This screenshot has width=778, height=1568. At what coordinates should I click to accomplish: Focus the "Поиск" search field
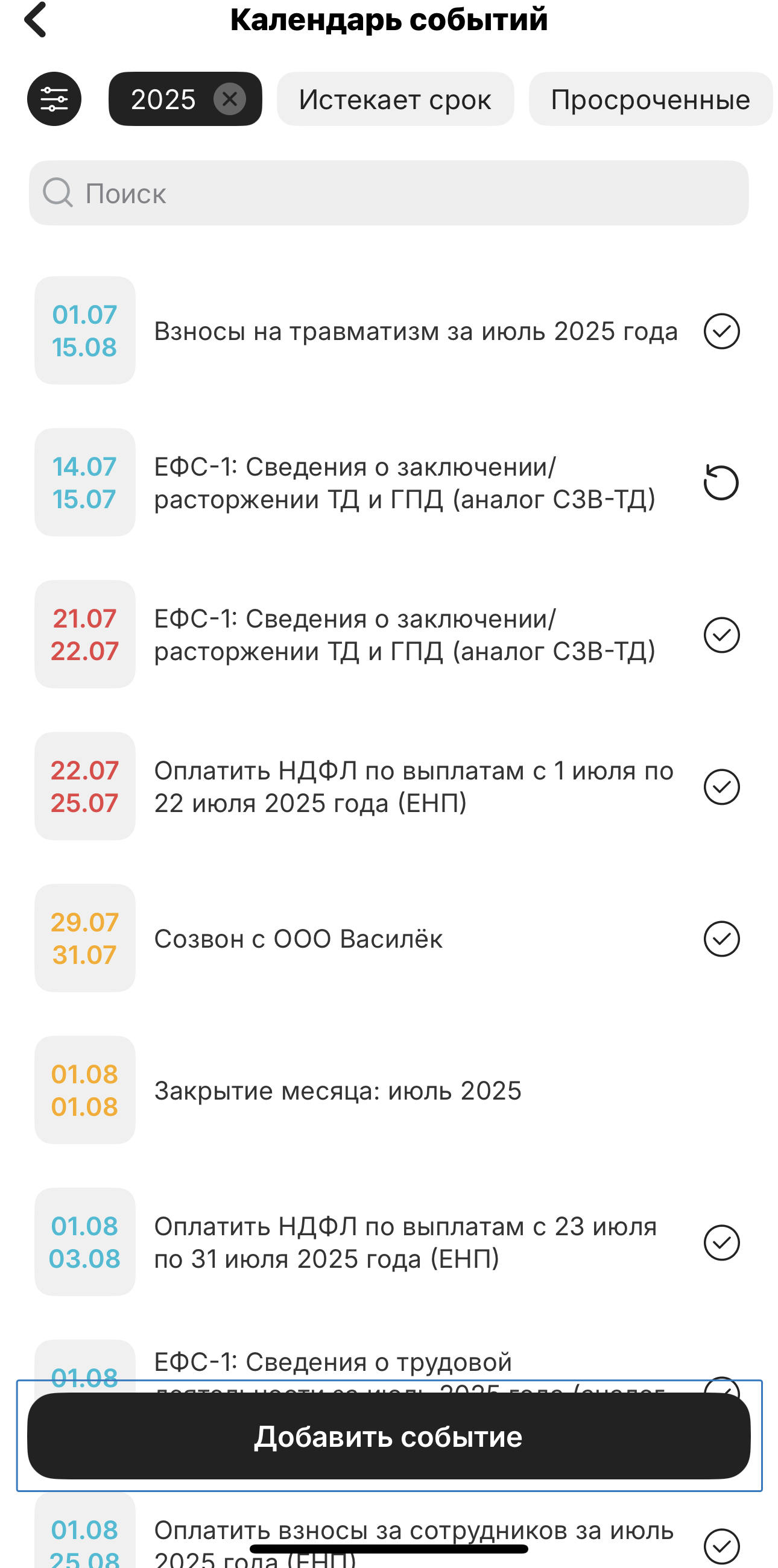pyautogui.click(x=388, y=193)
